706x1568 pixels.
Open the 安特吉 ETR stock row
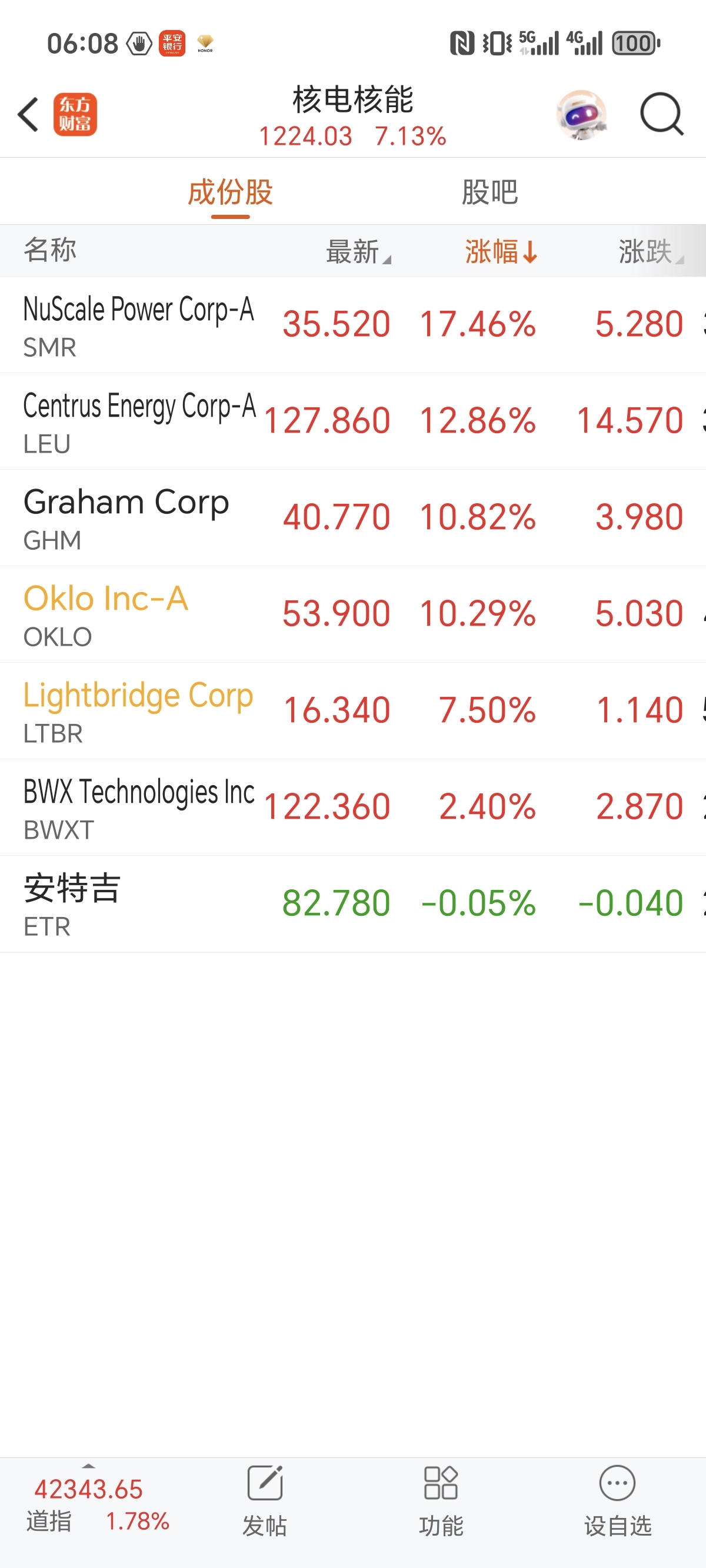353,904
